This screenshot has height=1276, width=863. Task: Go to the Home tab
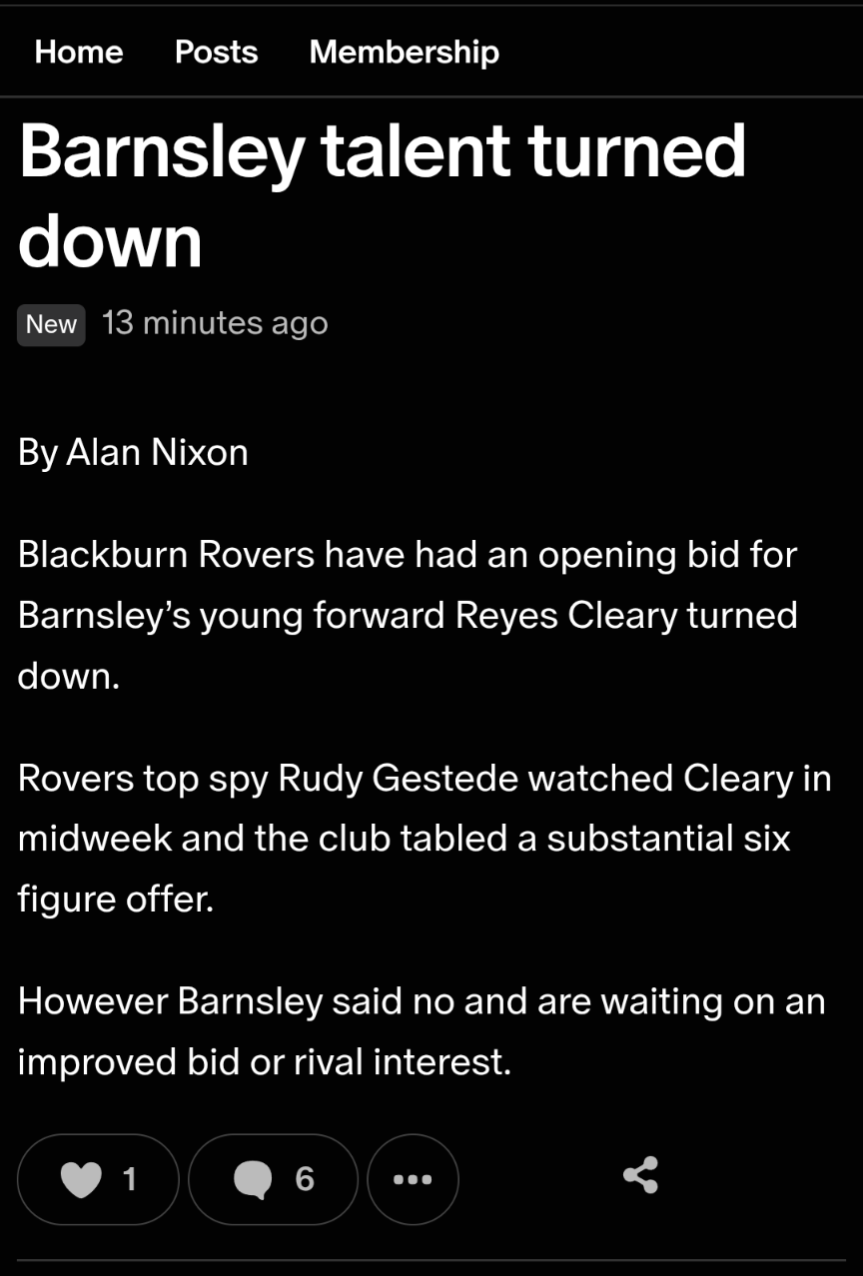[78, 52]
